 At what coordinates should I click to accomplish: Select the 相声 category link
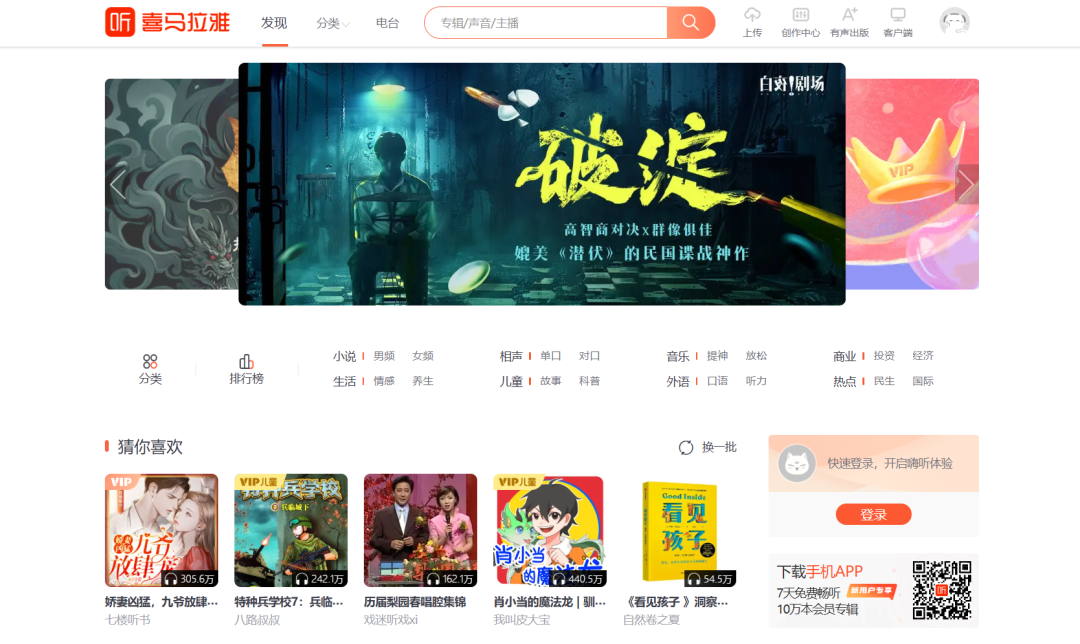click(511, 356)
